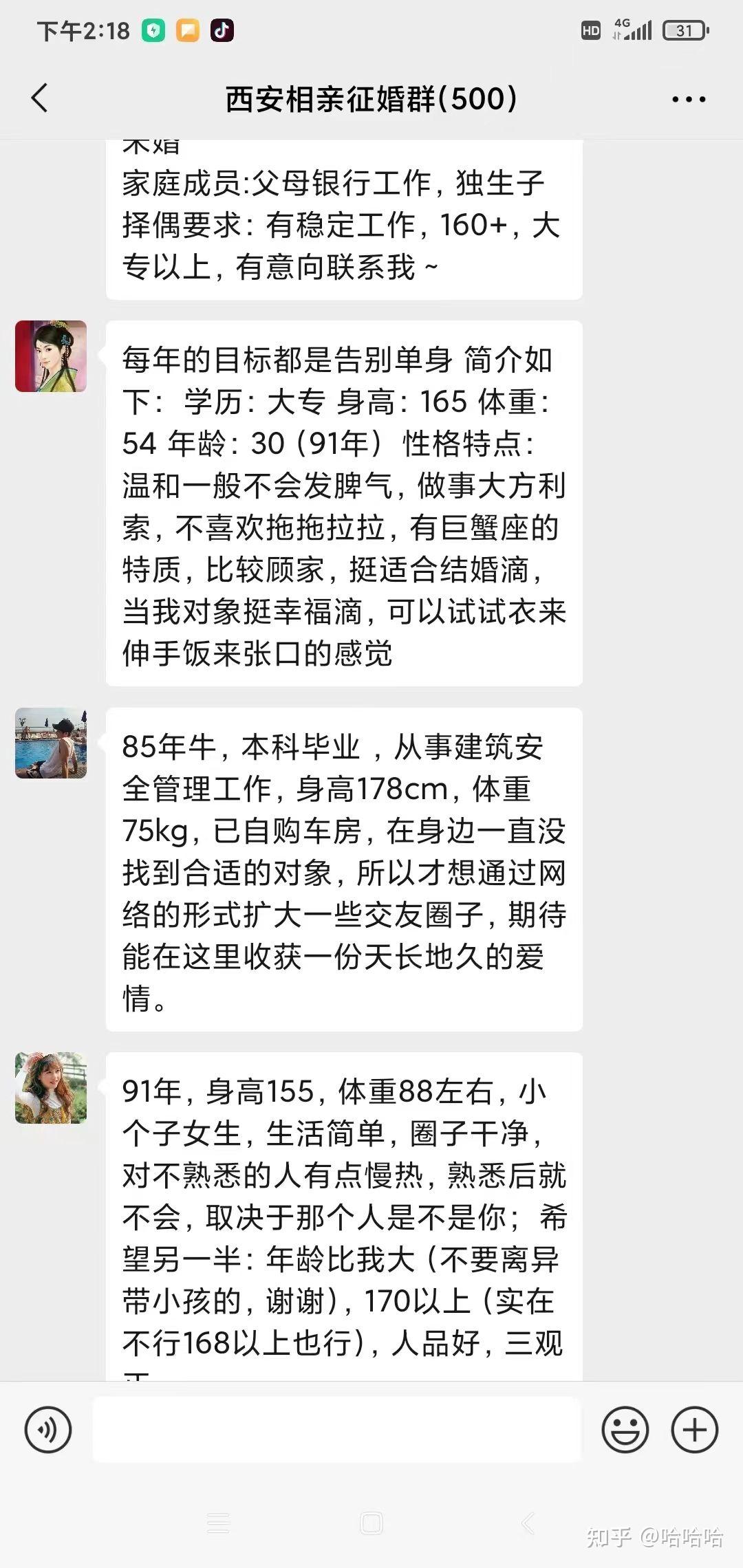Image resolution: width=743 pixels, height=1568 pixels.
Task: Open recent apps from navigation bar
Action: (x=218, y=1523)
